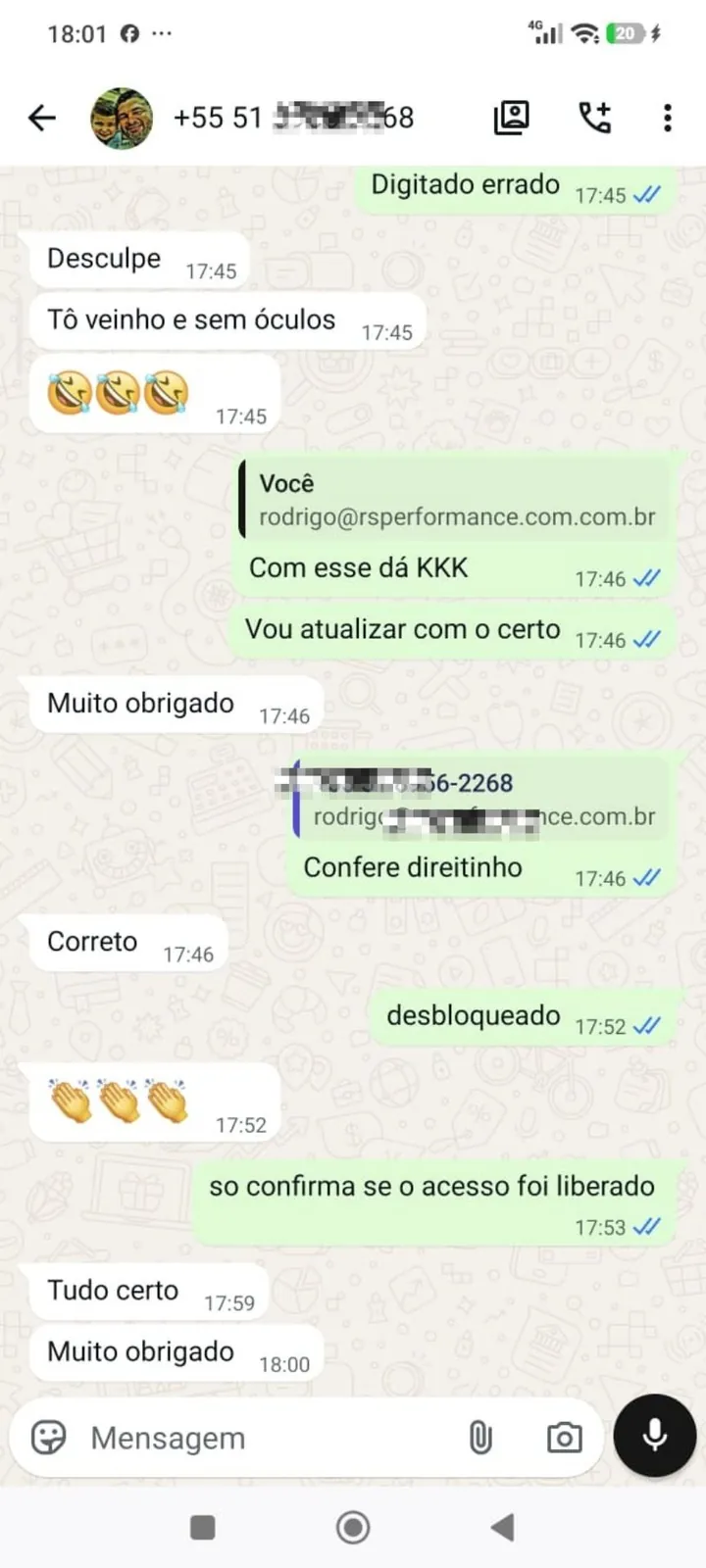
Task: Open the three-dot overflow menu
Action: click(x=668, y=118)
